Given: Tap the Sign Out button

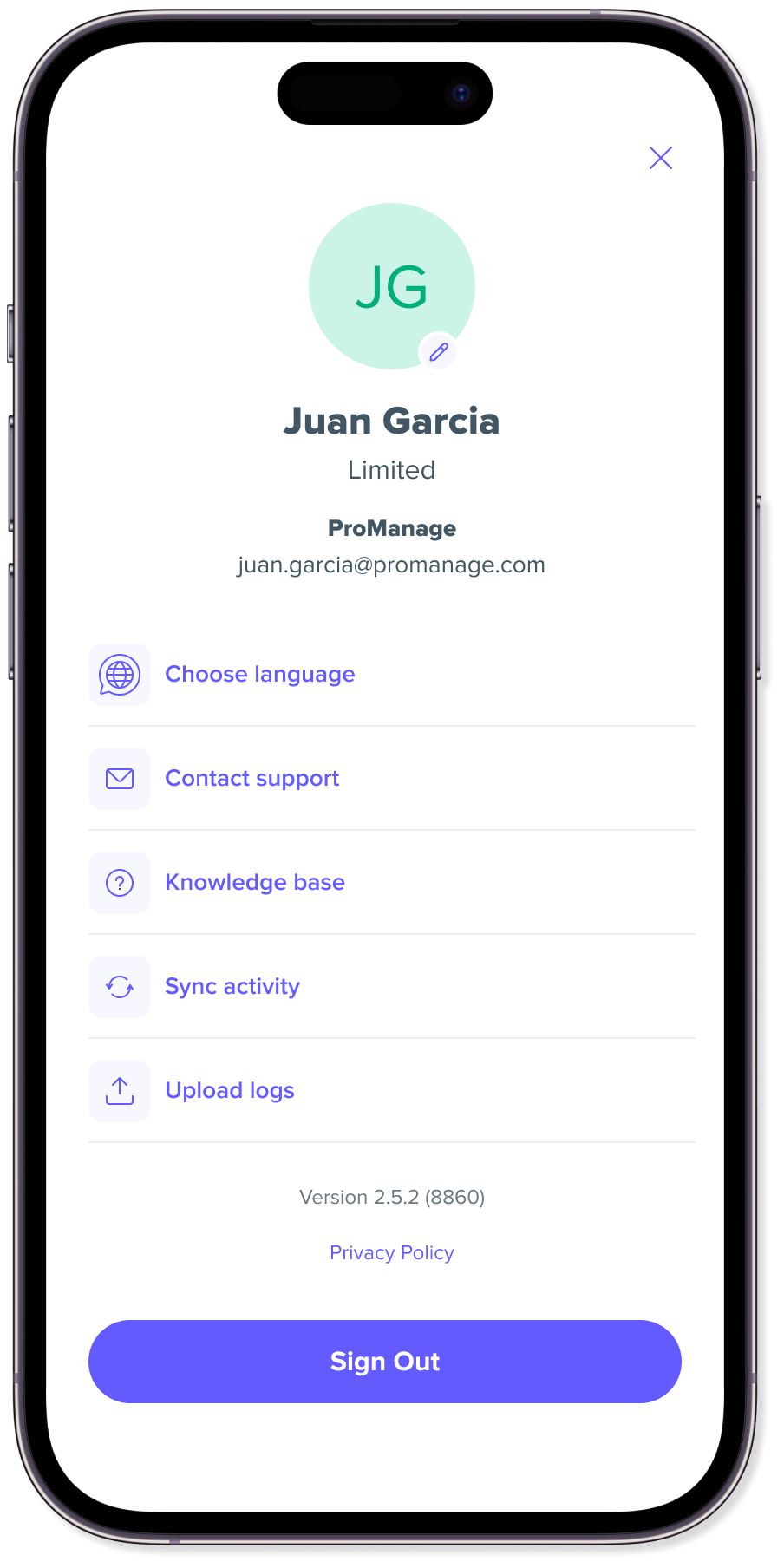Looking at the screenshot, I should (385, 1362).
